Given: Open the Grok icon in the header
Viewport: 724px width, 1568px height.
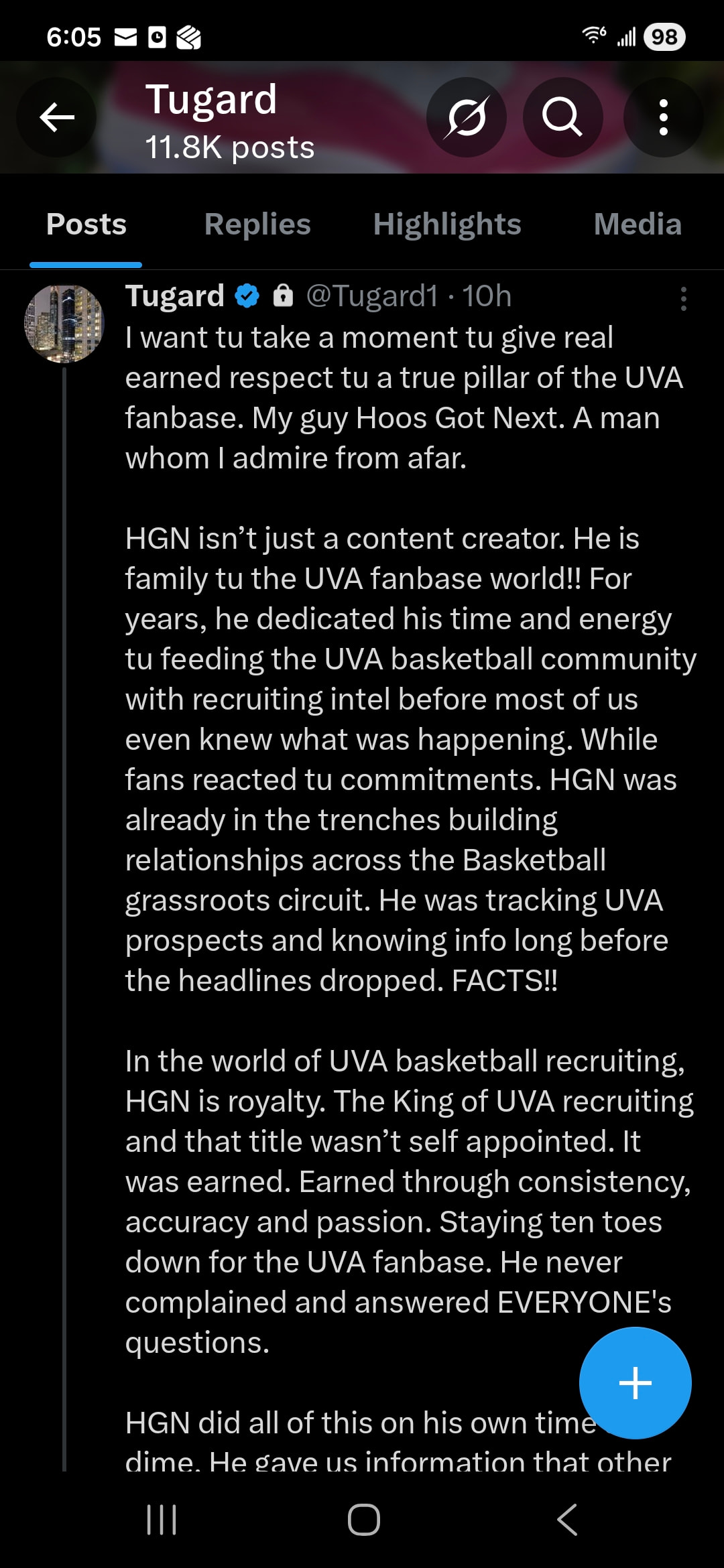Looking at the screenshot, I should point(467,118).
